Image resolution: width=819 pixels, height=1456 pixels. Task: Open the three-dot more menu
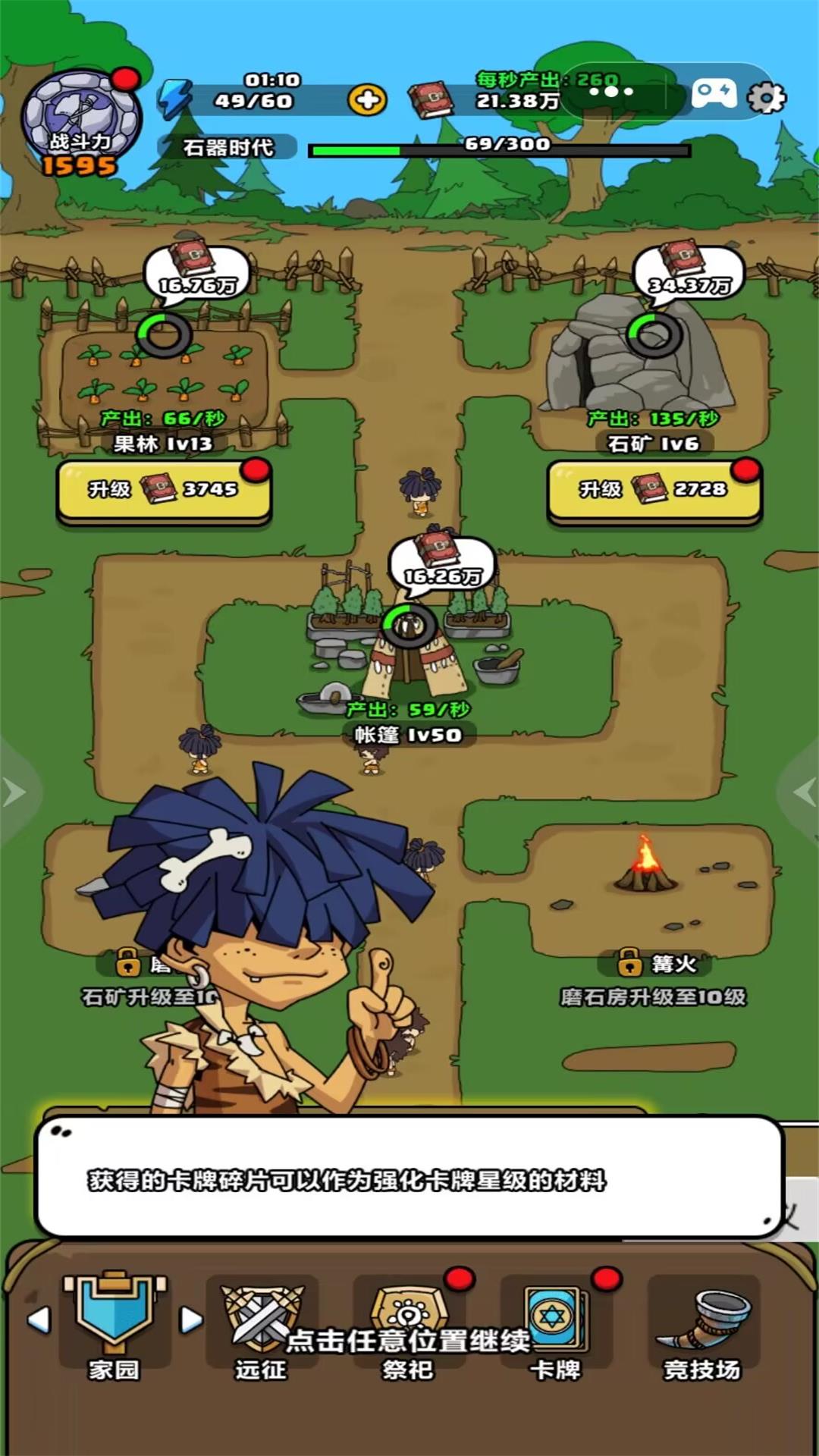[611, 92]
